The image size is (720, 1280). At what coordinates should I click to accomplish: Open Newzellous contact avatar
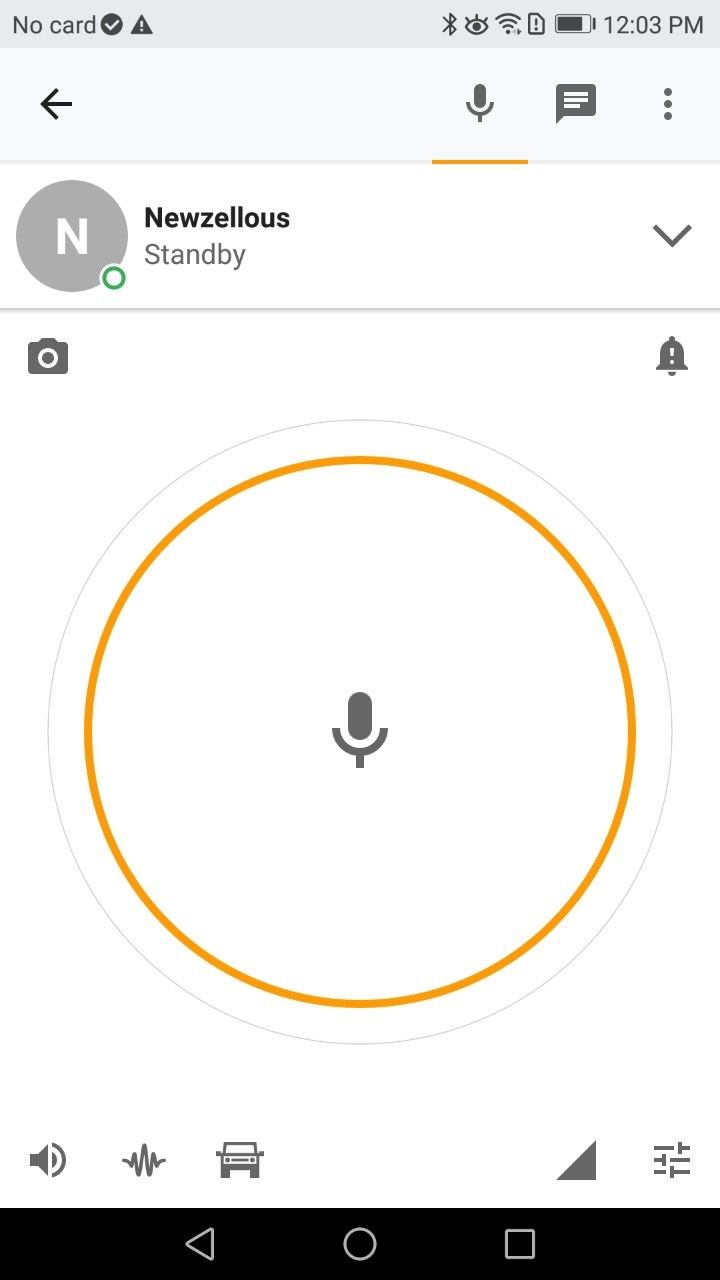click(x=72, y=236)
